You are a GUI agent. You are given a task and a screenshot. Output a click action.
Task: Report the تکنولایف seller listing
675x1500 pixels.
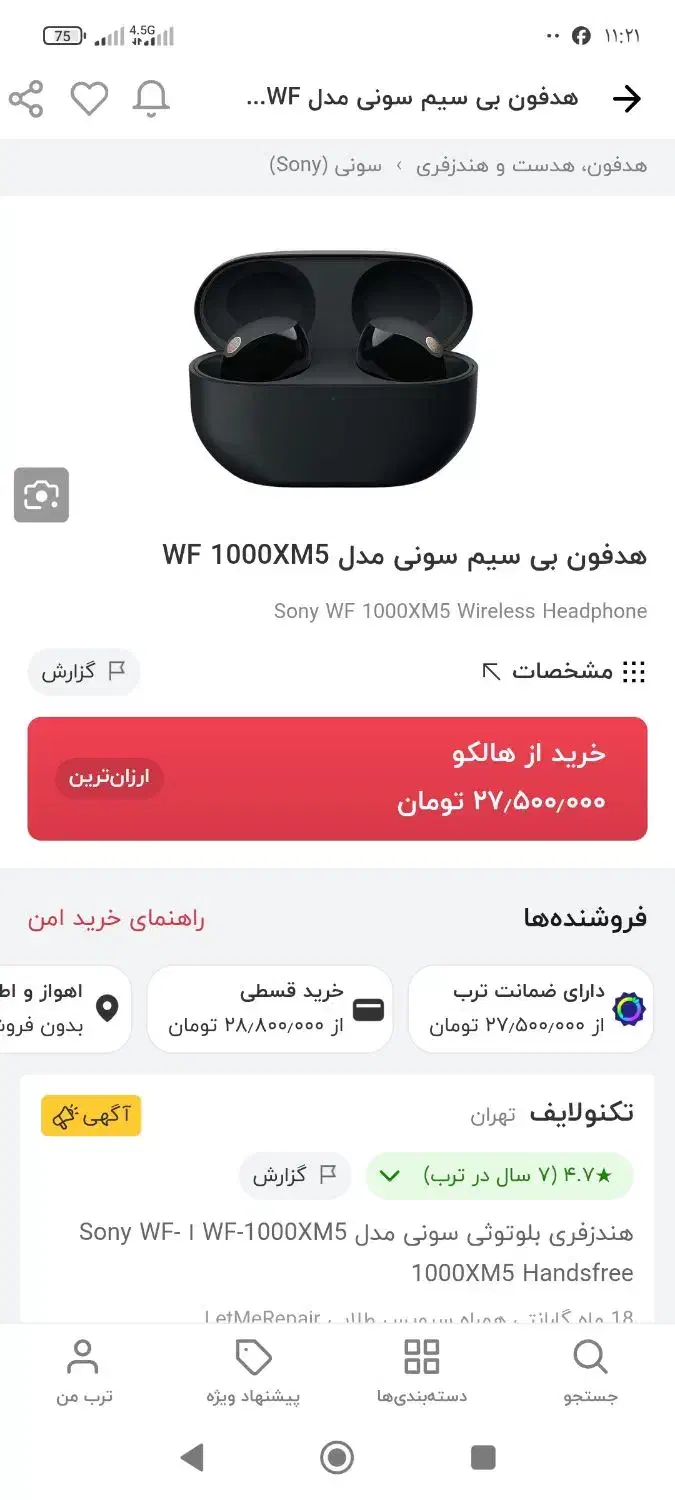[x=295, y=1176]
